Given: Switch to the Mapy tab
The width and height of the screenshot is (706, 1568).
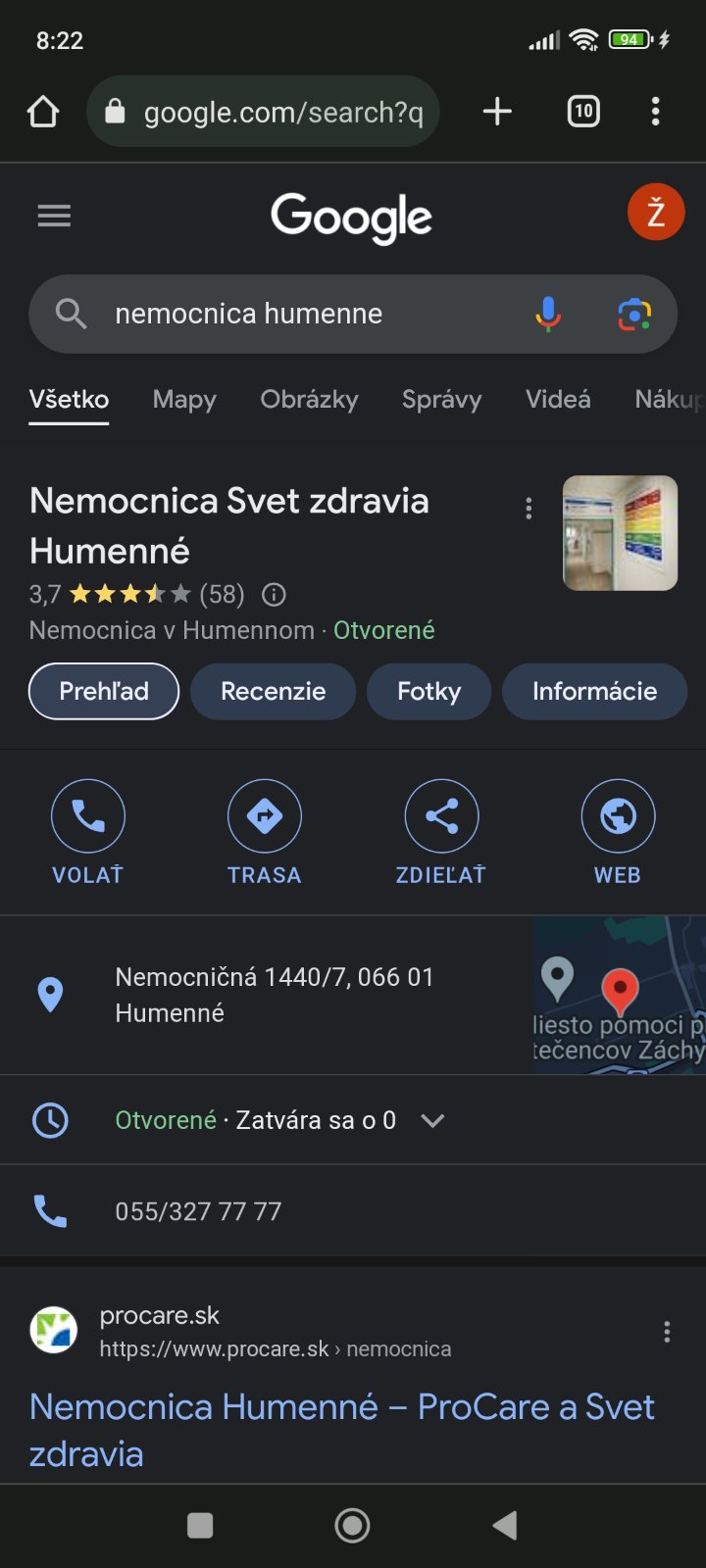Looking at the screenshot, I should coord(184,400).
